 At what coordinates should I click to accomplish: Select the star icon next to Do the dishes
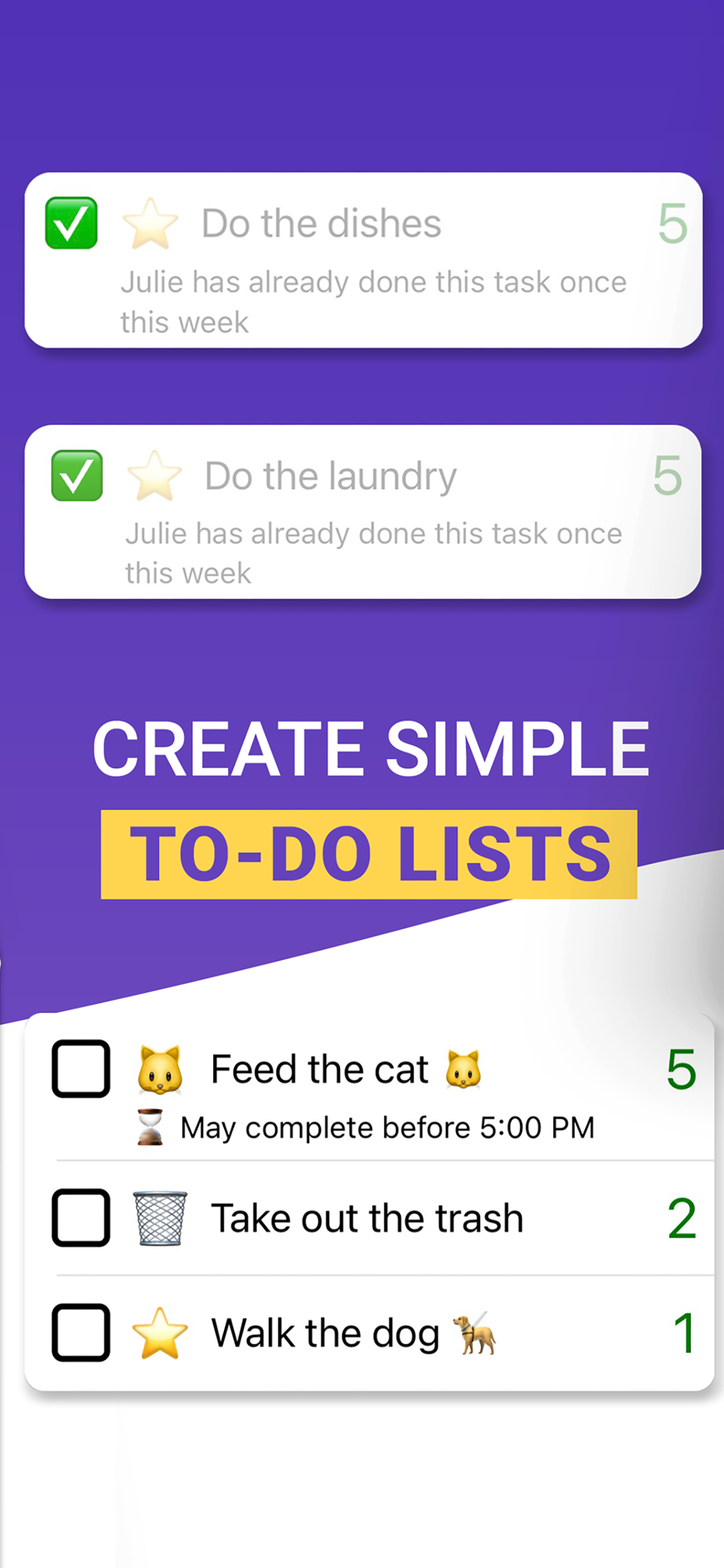(152, 224)
